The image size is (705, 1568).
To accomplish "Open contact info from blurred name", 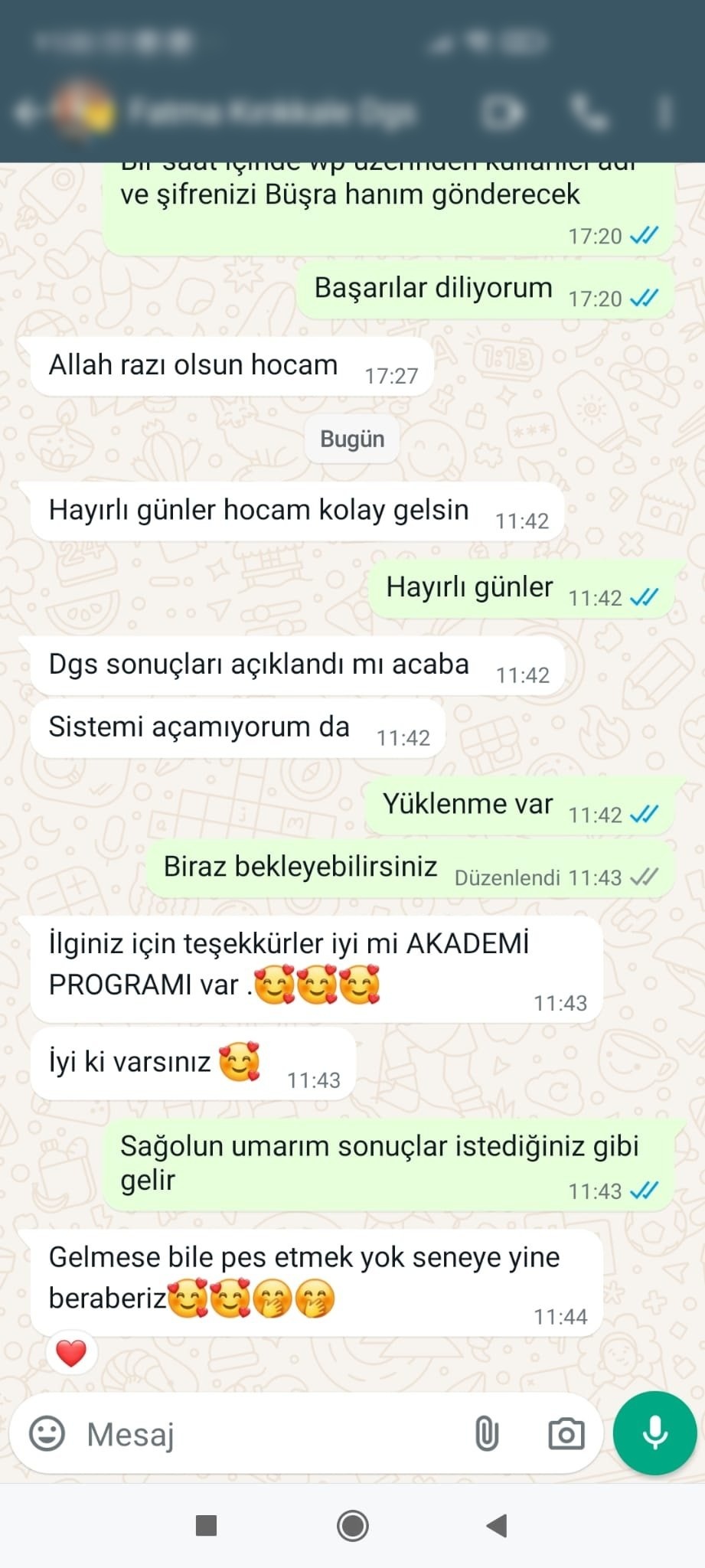I will 272,113.
